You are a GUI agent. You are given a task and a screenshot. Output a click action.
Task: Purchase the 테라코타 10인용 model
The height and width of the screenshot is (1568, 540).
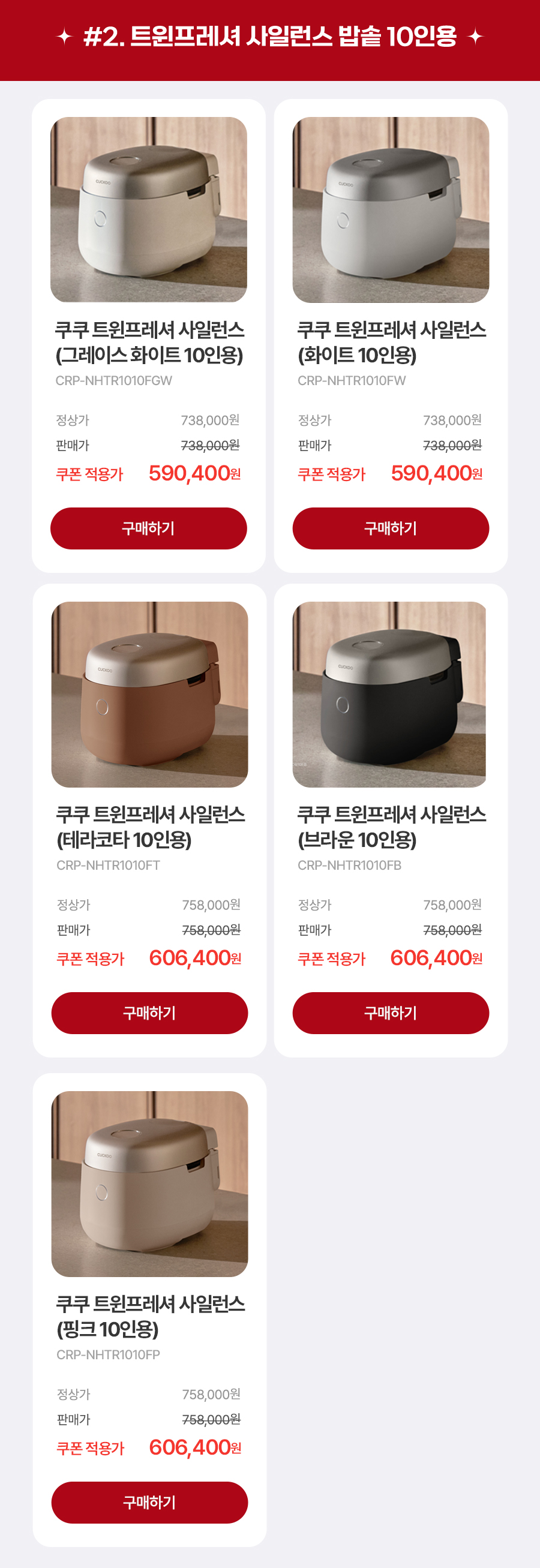(x=149, y=1013)
